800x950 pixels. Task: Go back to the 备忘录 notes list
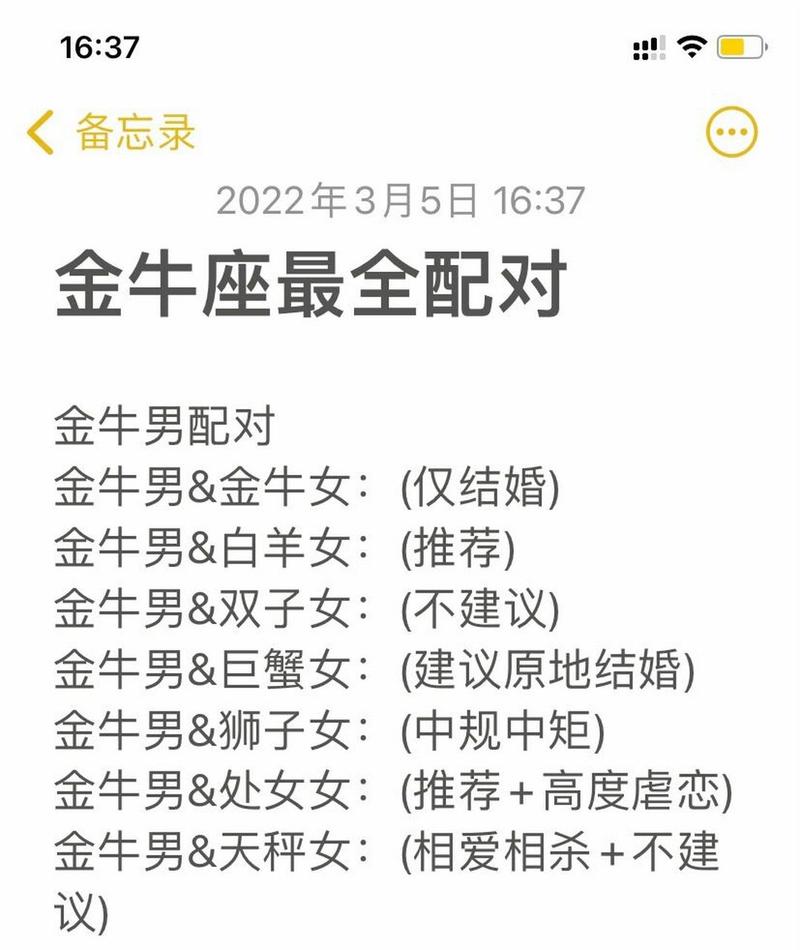[110, 133]
